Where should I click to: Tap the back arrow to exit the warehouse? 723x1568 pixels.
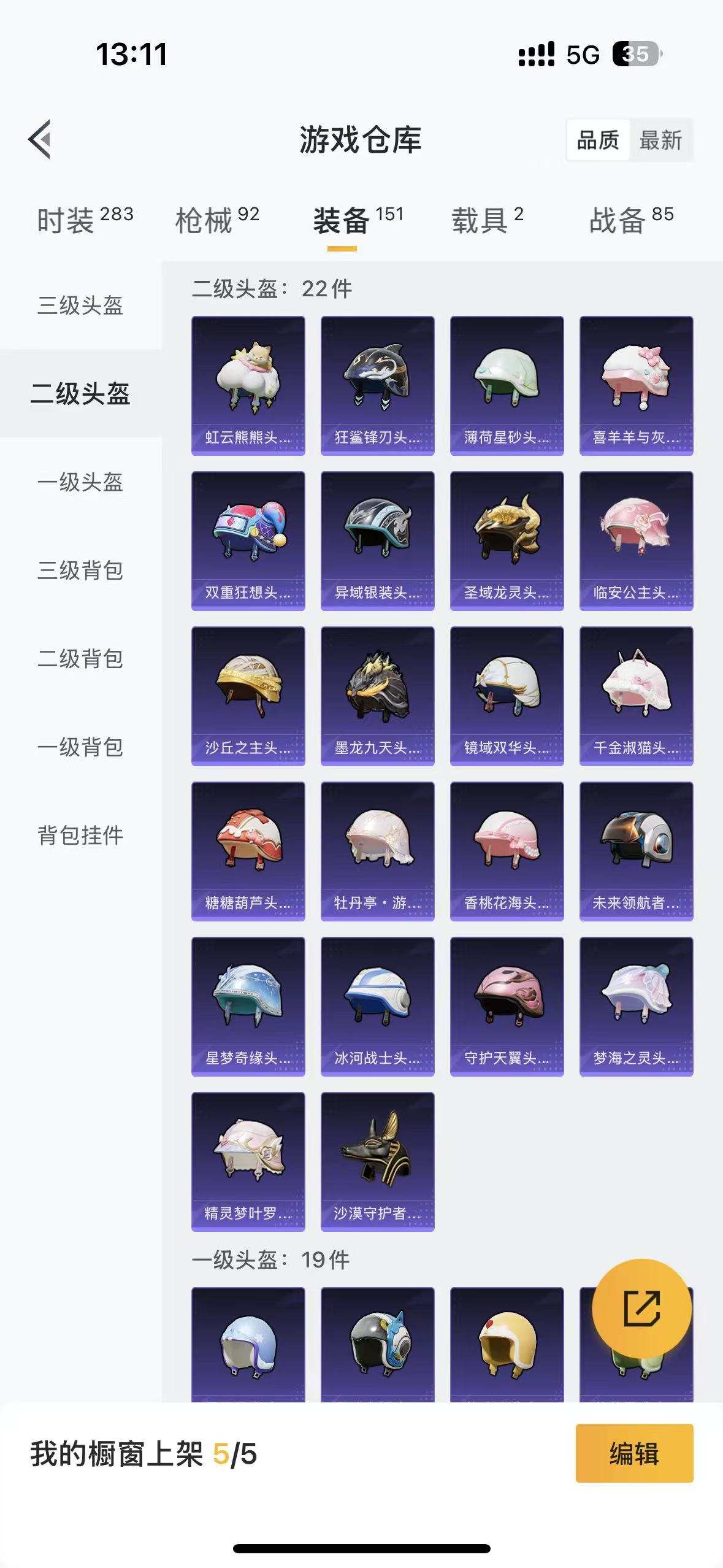(x=41, y=140)
